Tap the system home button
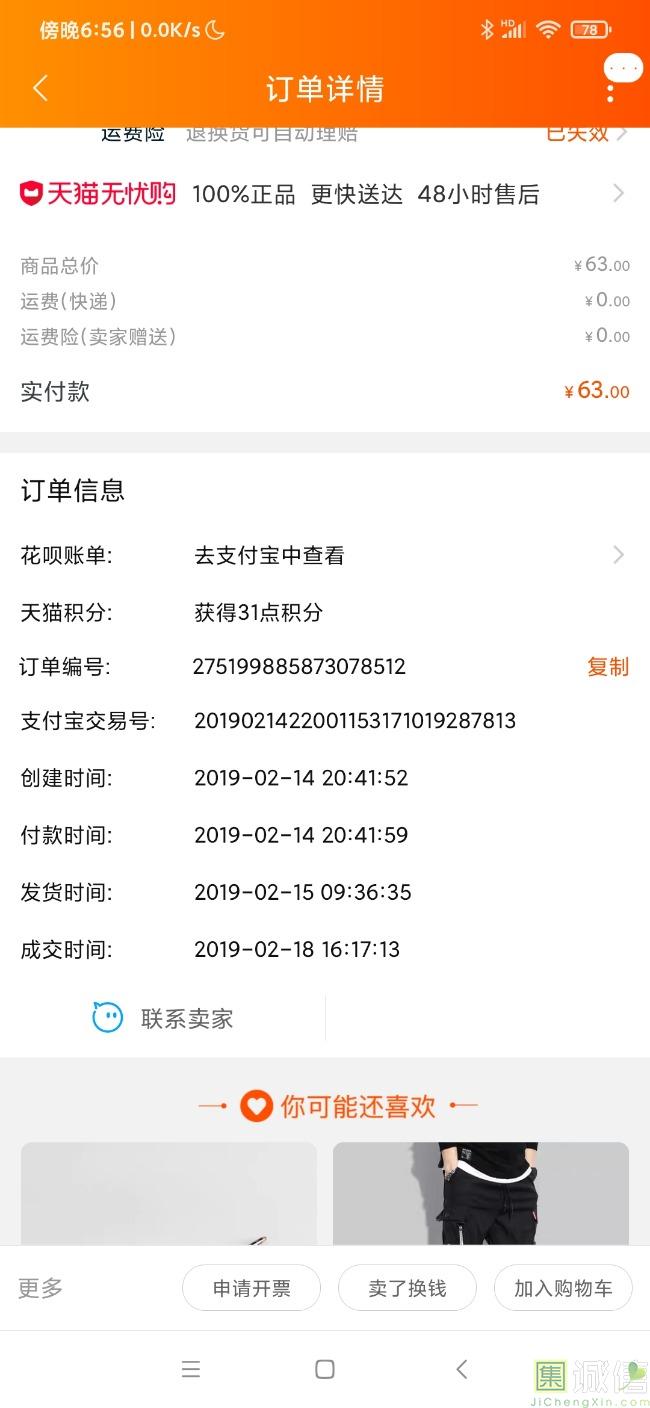The height and width of the screenshot is (1408, 650). pos(325,1369)
